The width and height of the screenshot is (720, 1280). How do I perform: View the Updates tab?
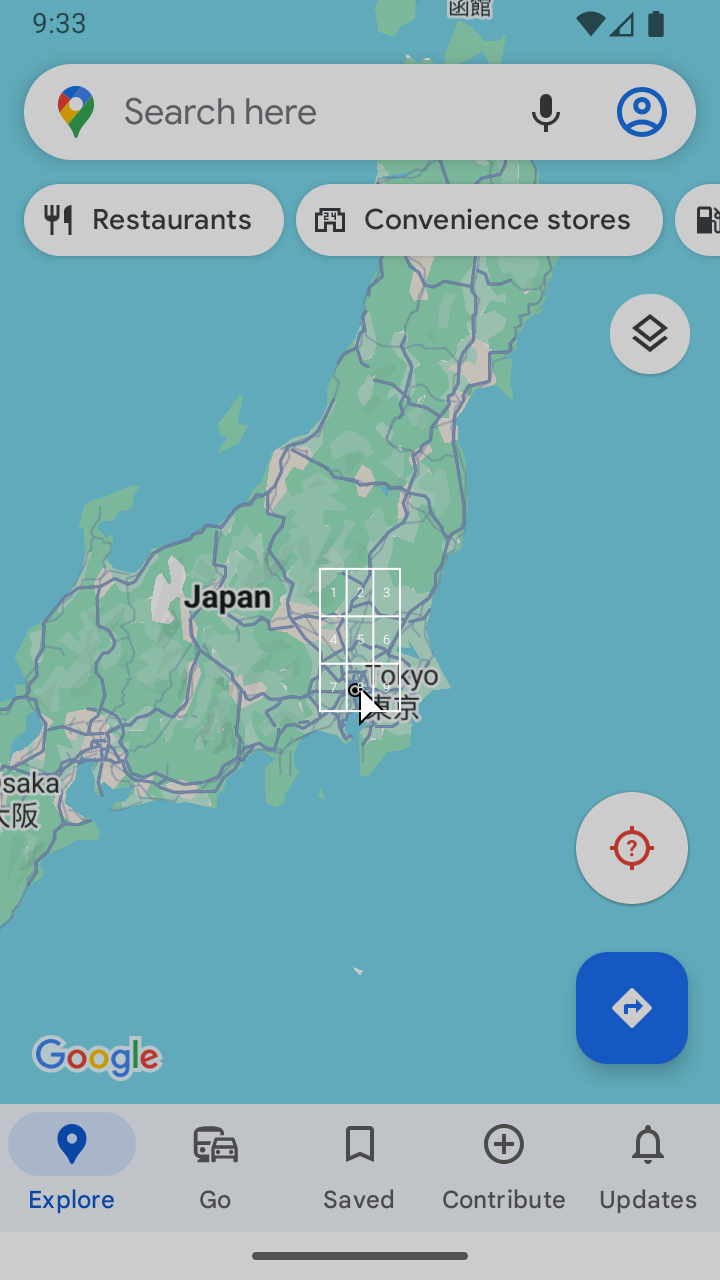tap(648, 1168)
